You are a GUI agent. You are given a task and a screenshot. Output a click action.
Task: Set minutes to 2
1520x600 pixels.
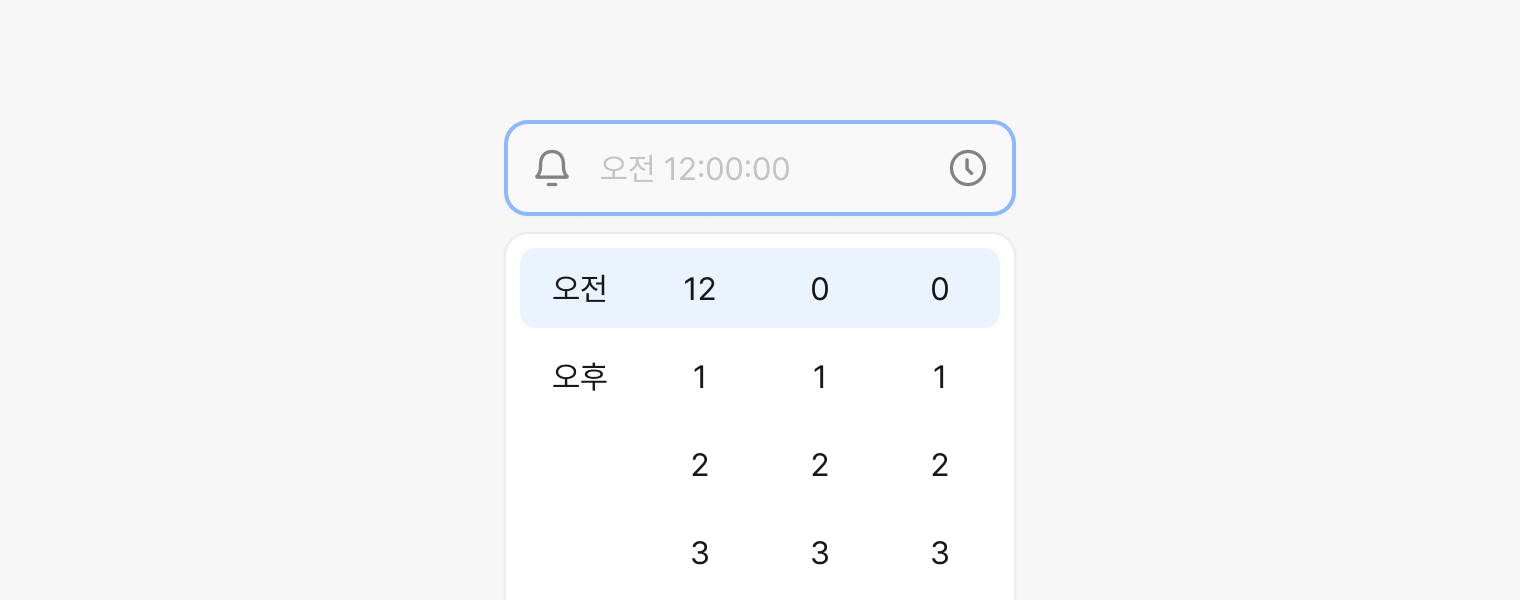(x=820, y=465)
